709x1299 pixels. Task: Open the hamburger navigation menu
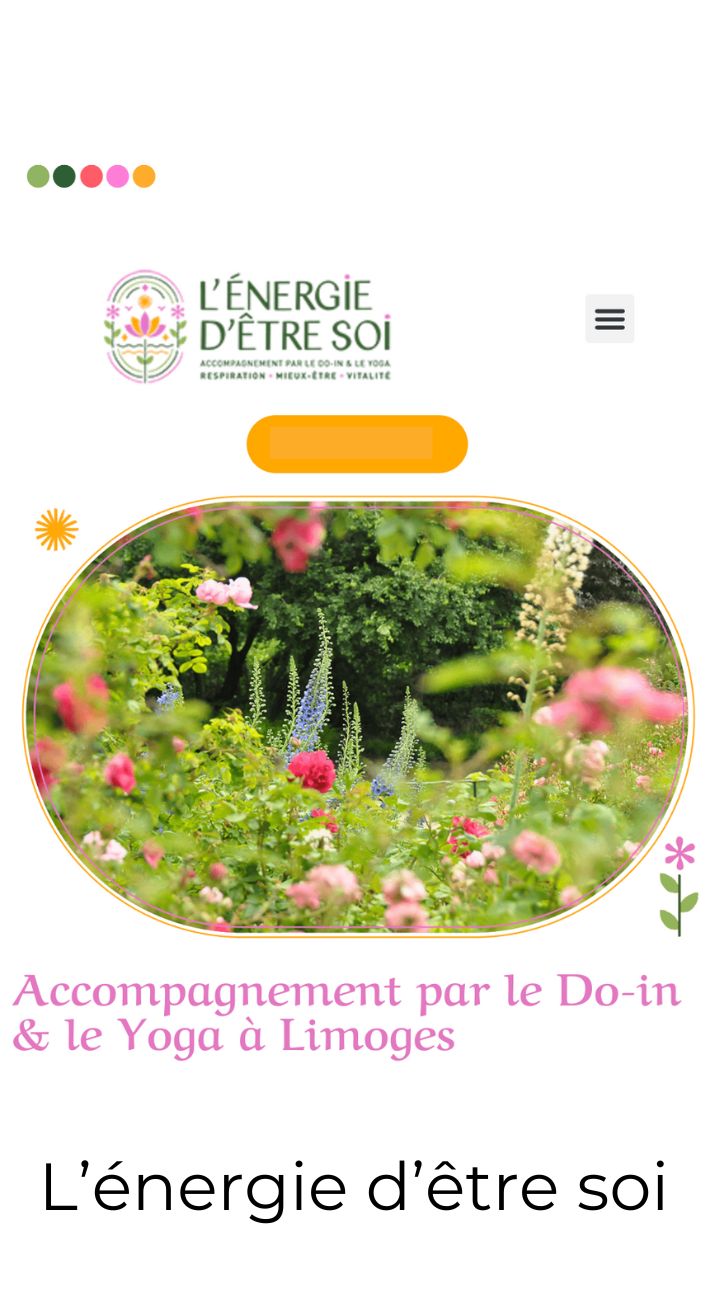coord(609,319)
